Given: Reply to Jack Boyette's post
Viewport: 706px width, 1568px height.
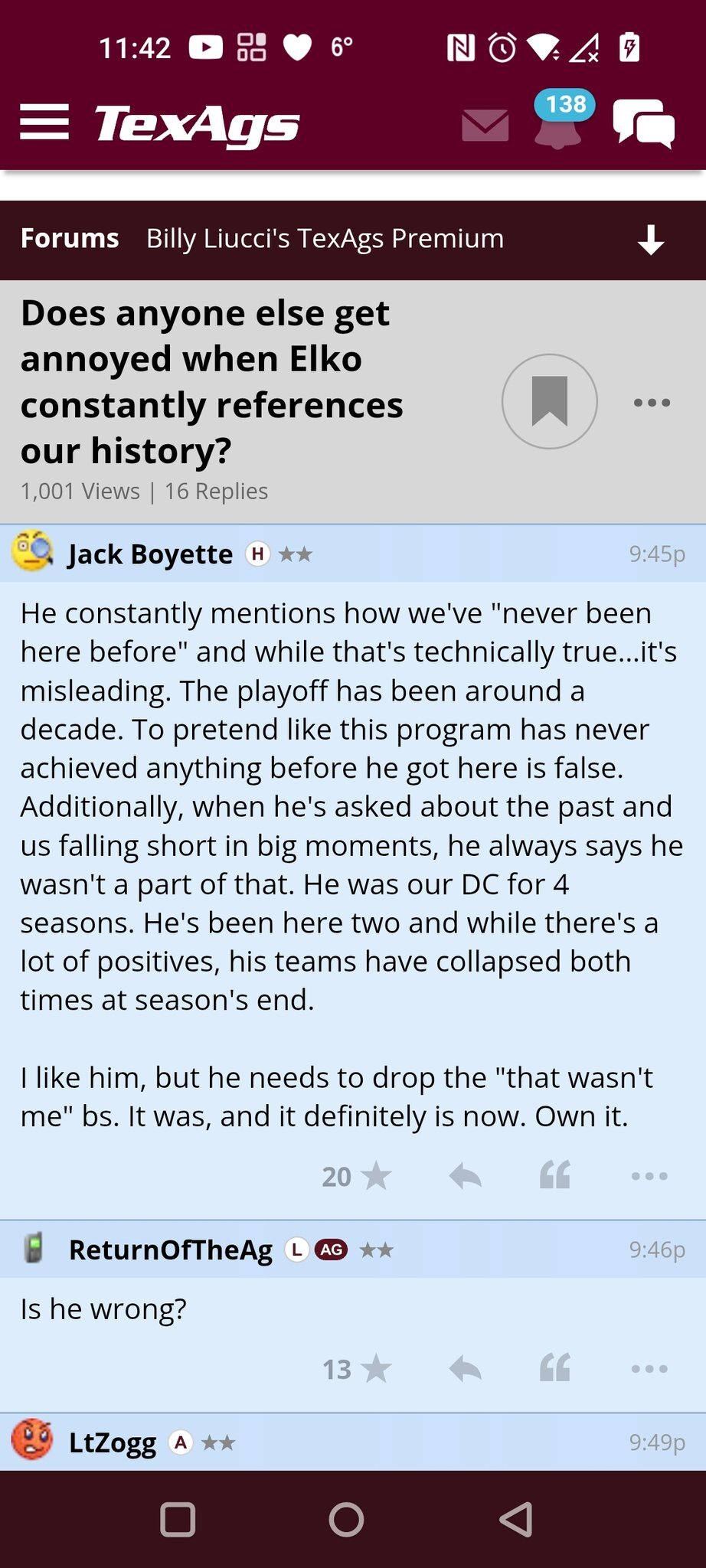Looking at the screenshot, I should click(x=466, y=1176).
